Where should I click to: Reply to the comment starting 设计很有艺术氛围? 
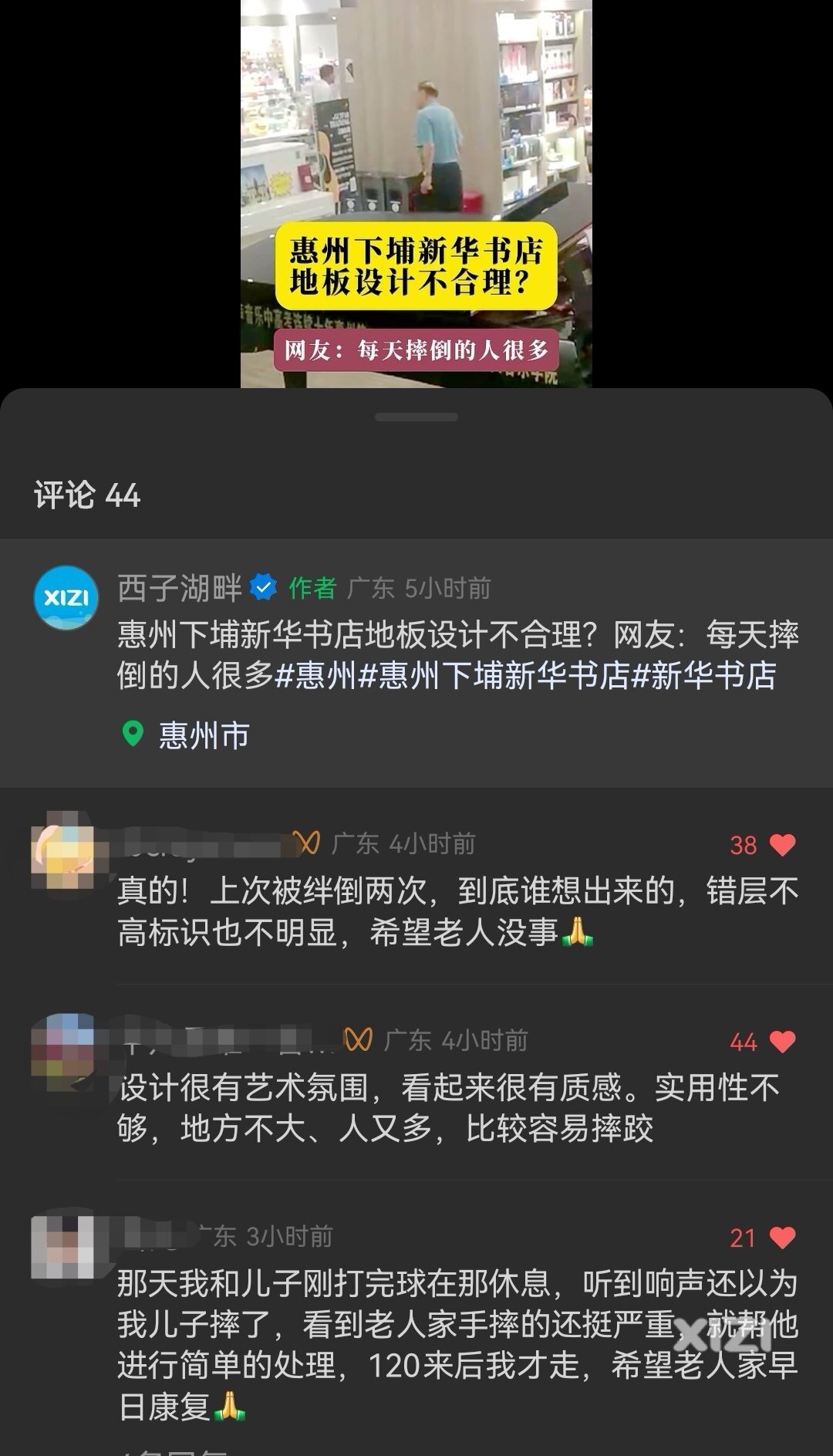(x=447, y=1109)
